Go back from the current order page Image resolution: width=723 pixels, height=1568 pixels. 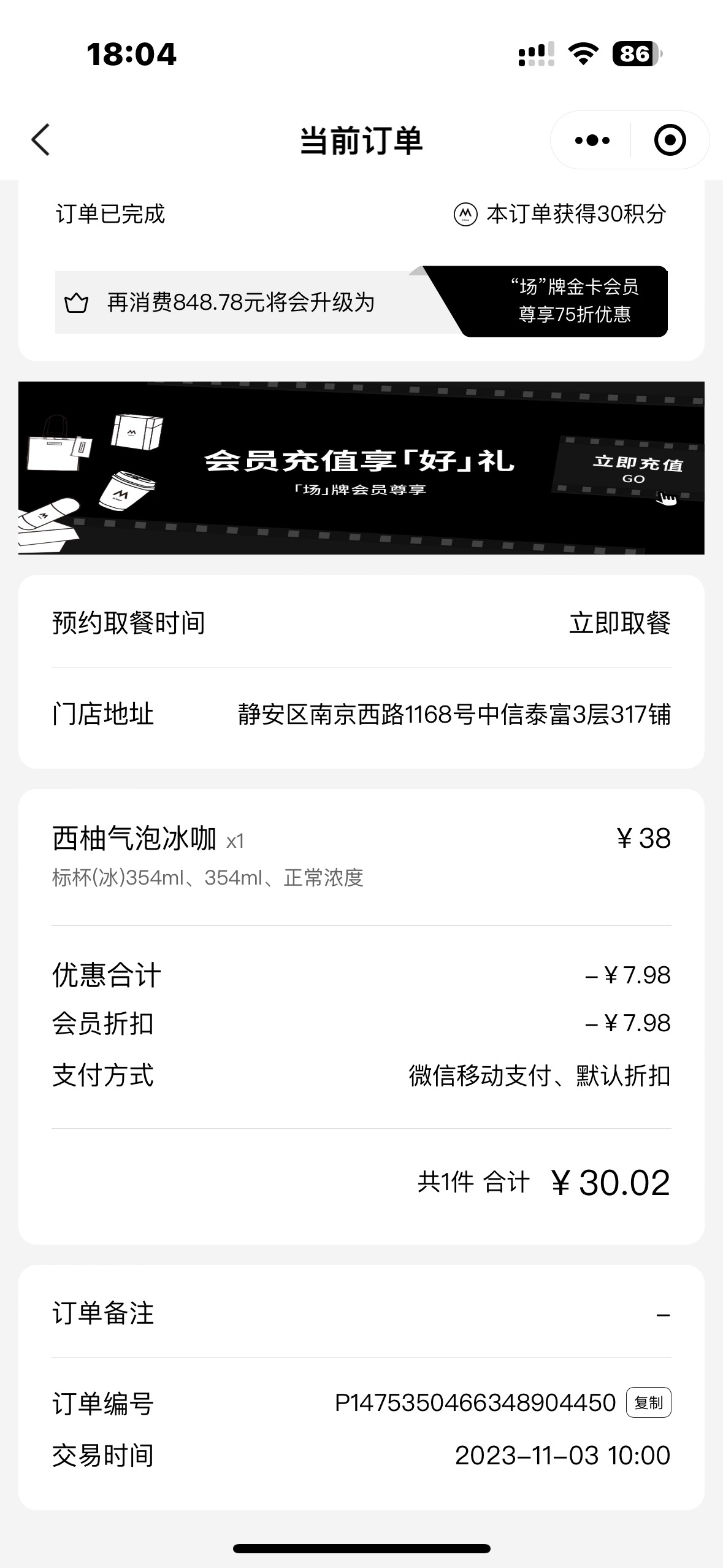[40, 140]
